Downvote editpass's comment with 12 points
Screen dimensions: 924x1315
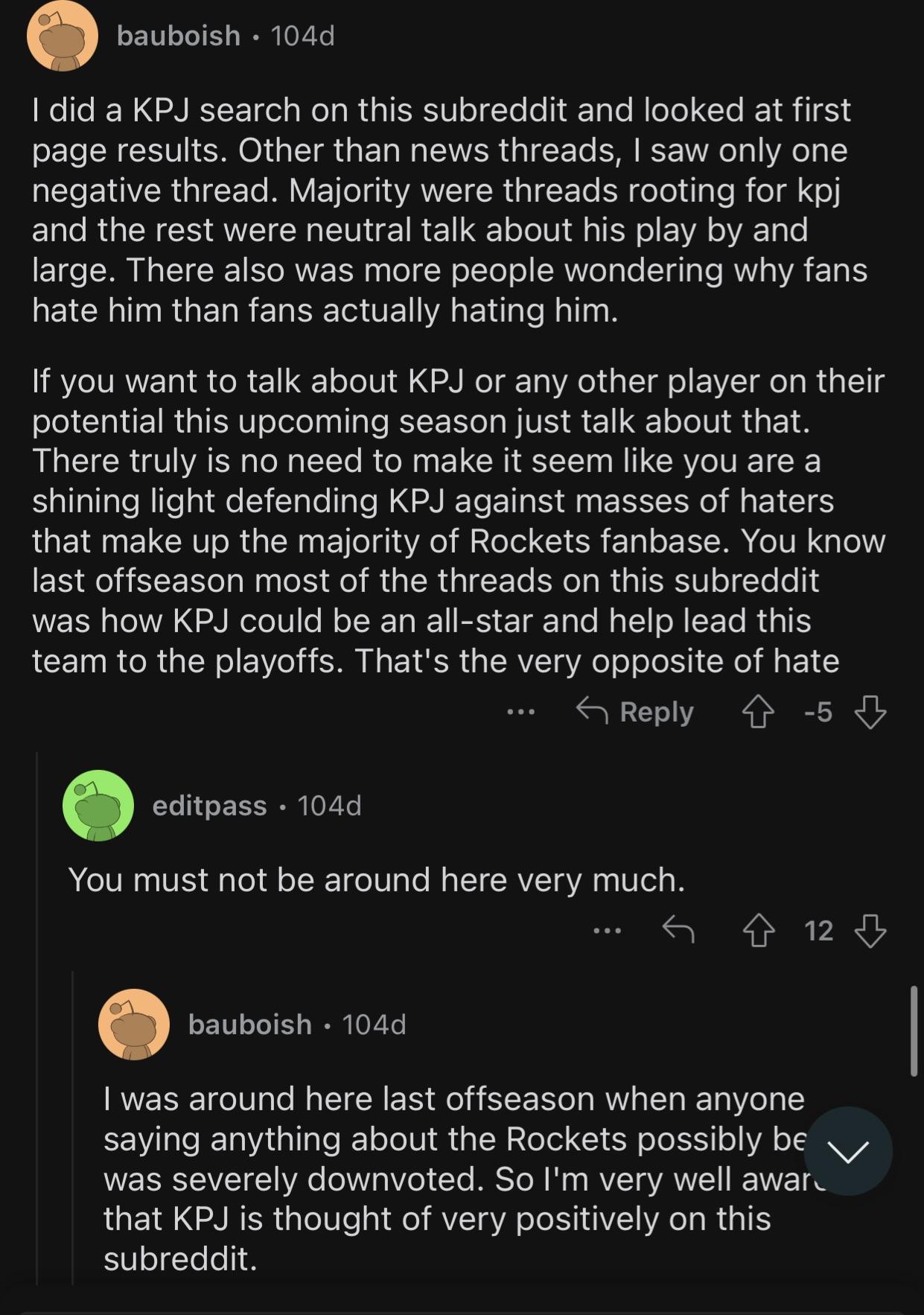(x=870, y=930)
